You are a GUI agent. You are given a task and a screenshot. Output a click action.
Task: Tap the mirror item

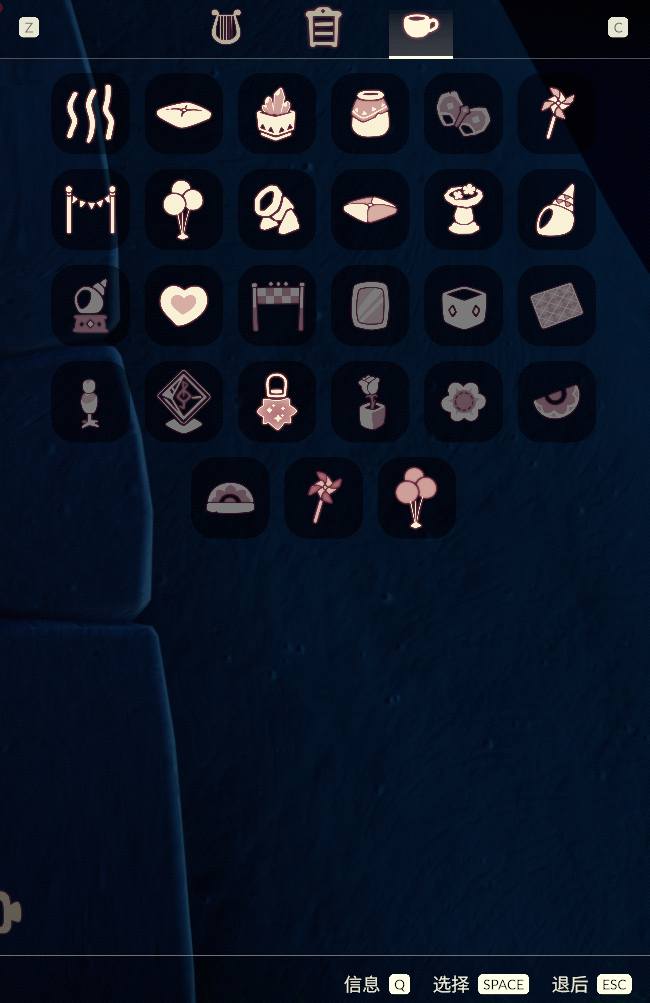click(x=370, y=305)
